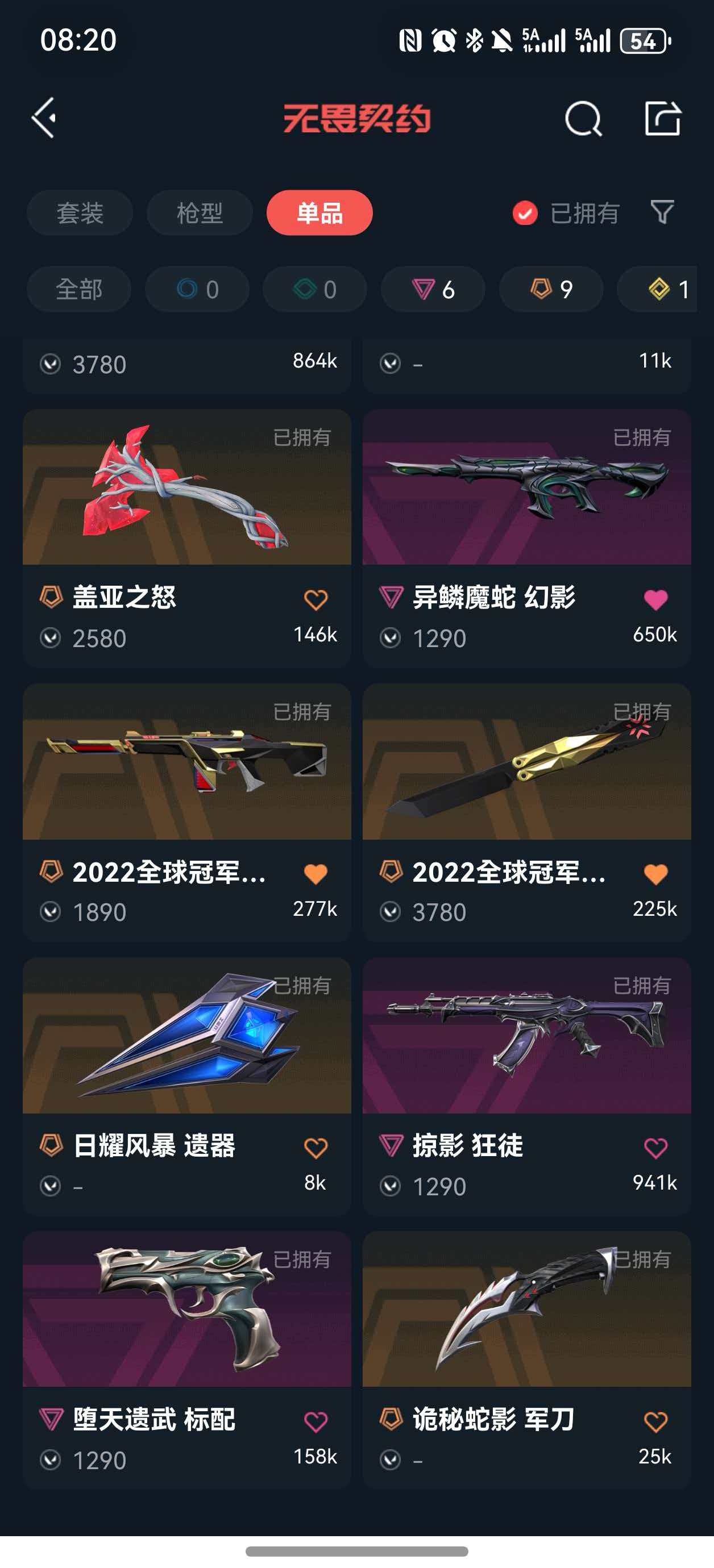Open the 堕天遗武 标配 skin card
Screen dimensions: 714x1568
pos(186,1310)
